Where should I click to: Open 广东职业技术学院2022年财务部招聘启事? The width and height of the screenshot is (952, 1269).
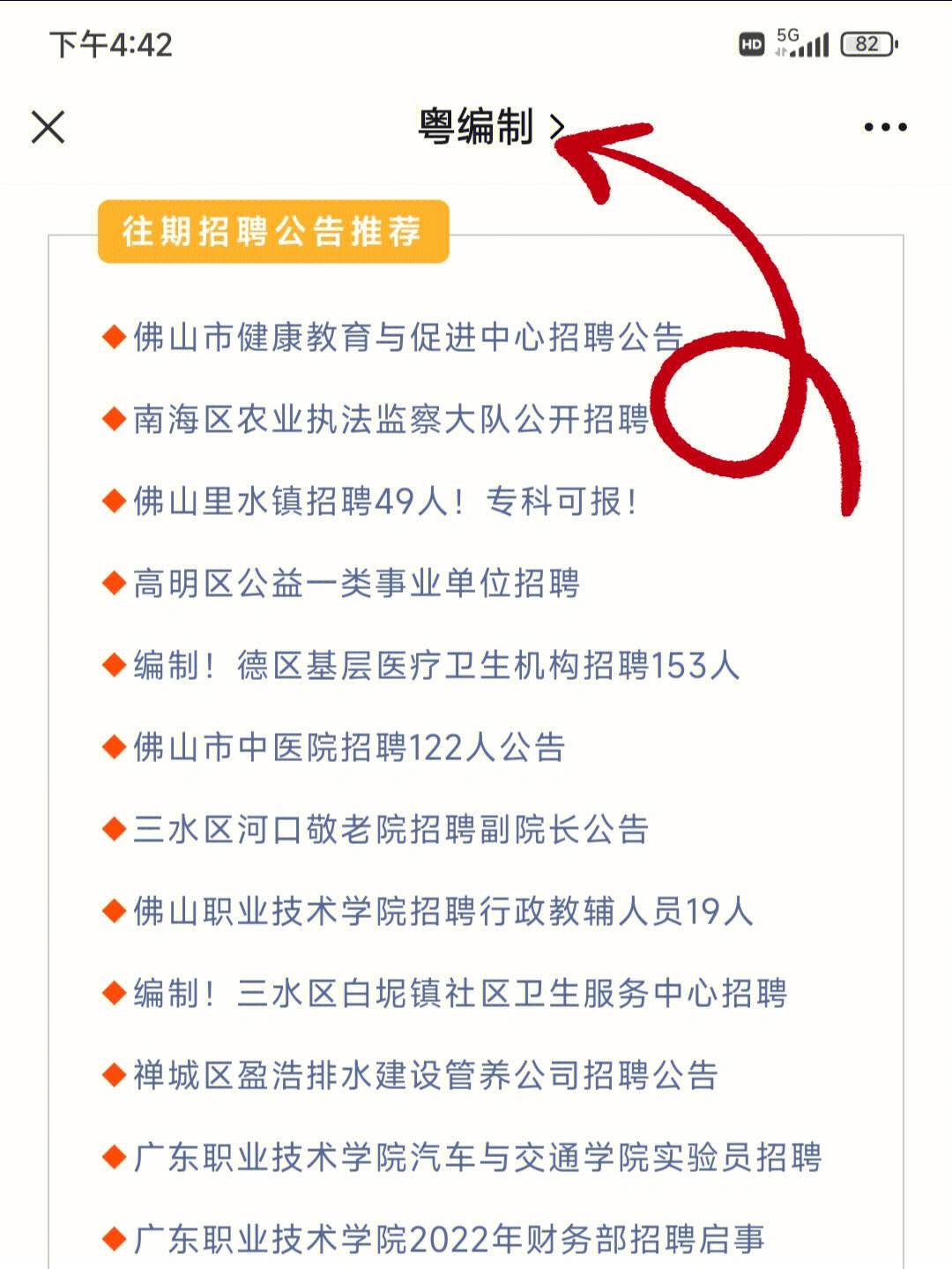pos(448,1239)
